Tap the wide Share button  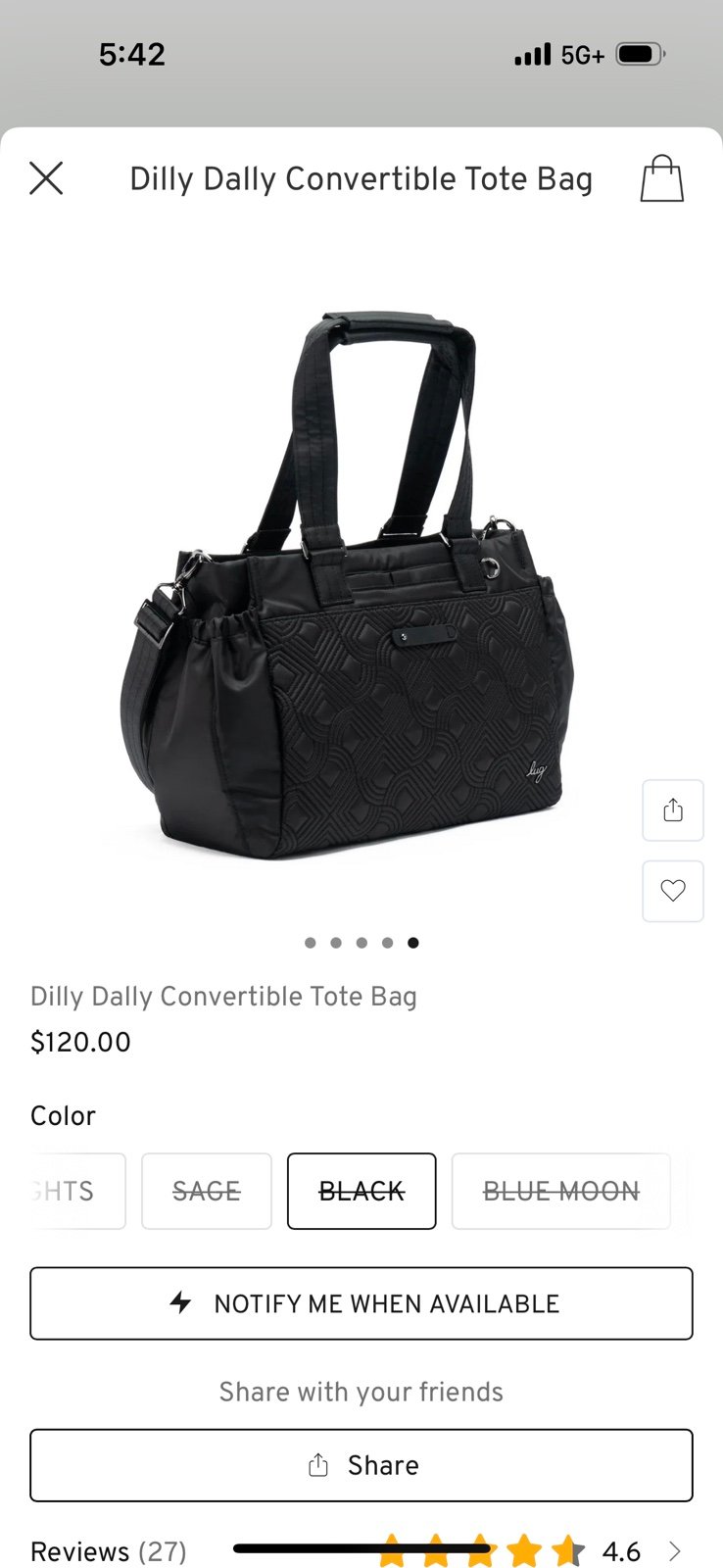click(x=361, y=1465)
